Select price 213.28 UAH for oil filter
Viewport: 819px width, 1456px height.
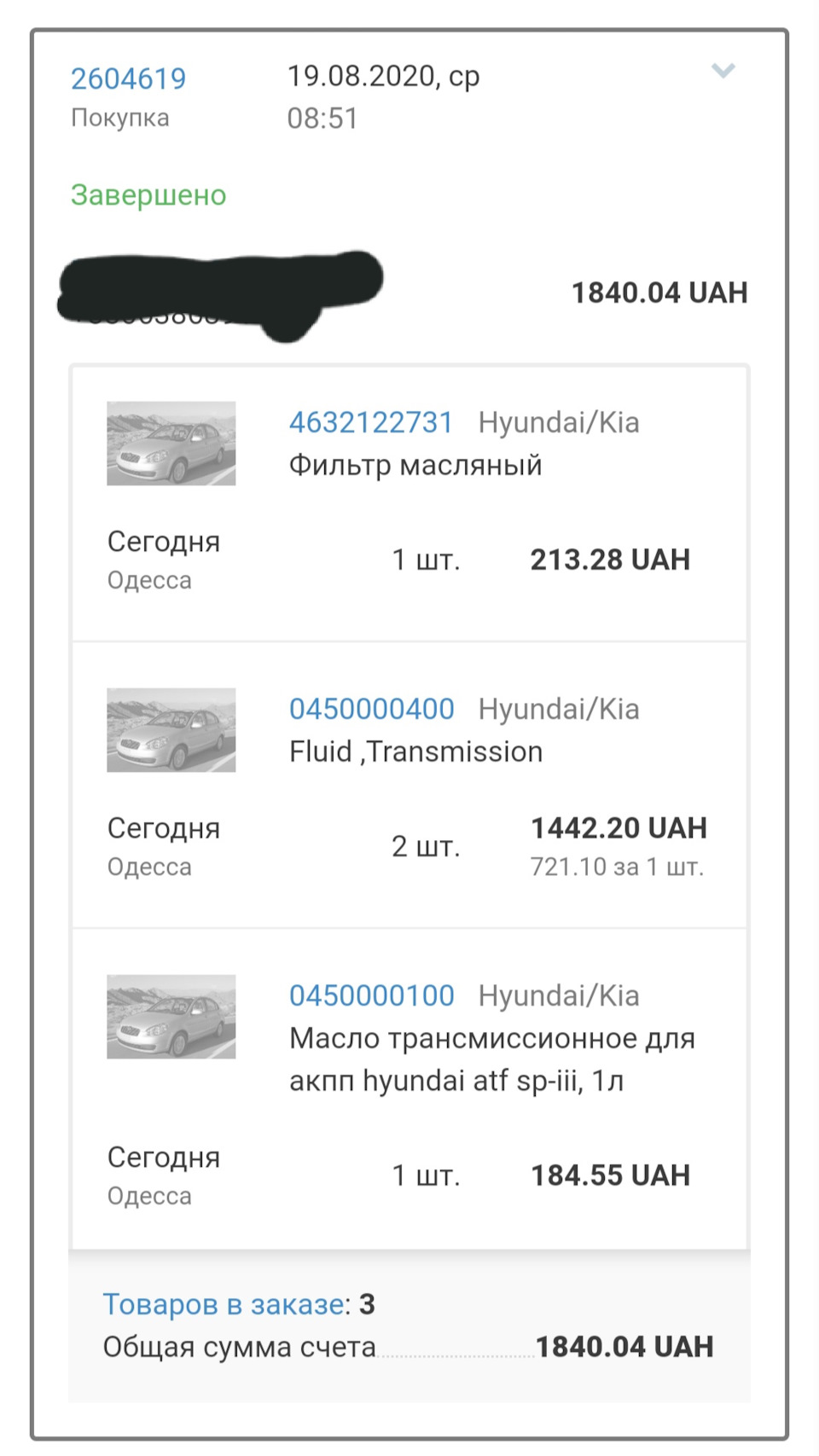(610, 560)
